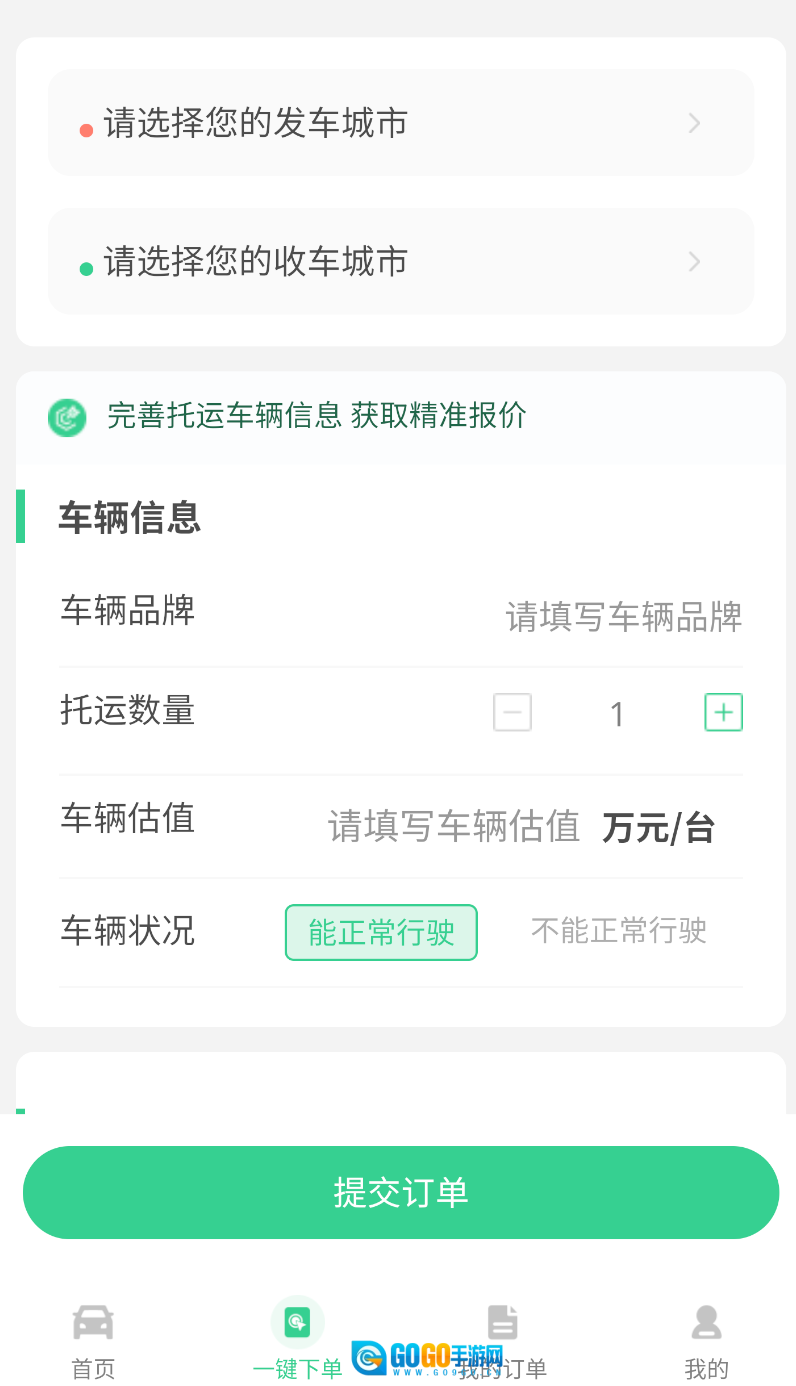
Task: Open 我的订单 document icon
Action: coord(502,1320)
